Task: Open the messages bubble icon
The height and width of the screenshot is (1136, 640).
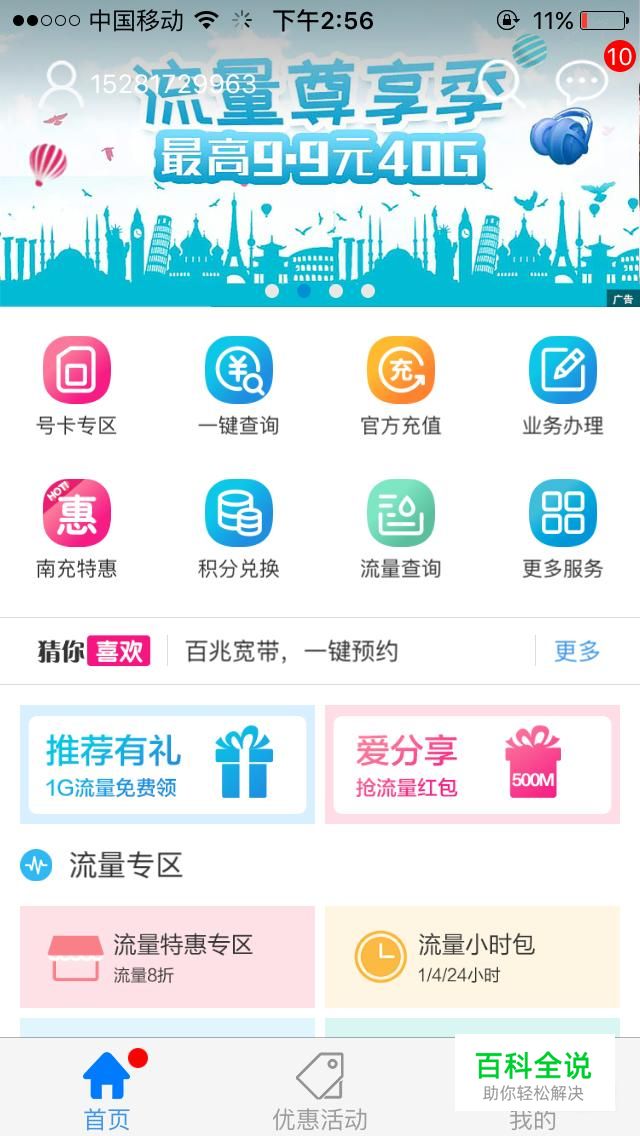Action: tap(582, 82)
